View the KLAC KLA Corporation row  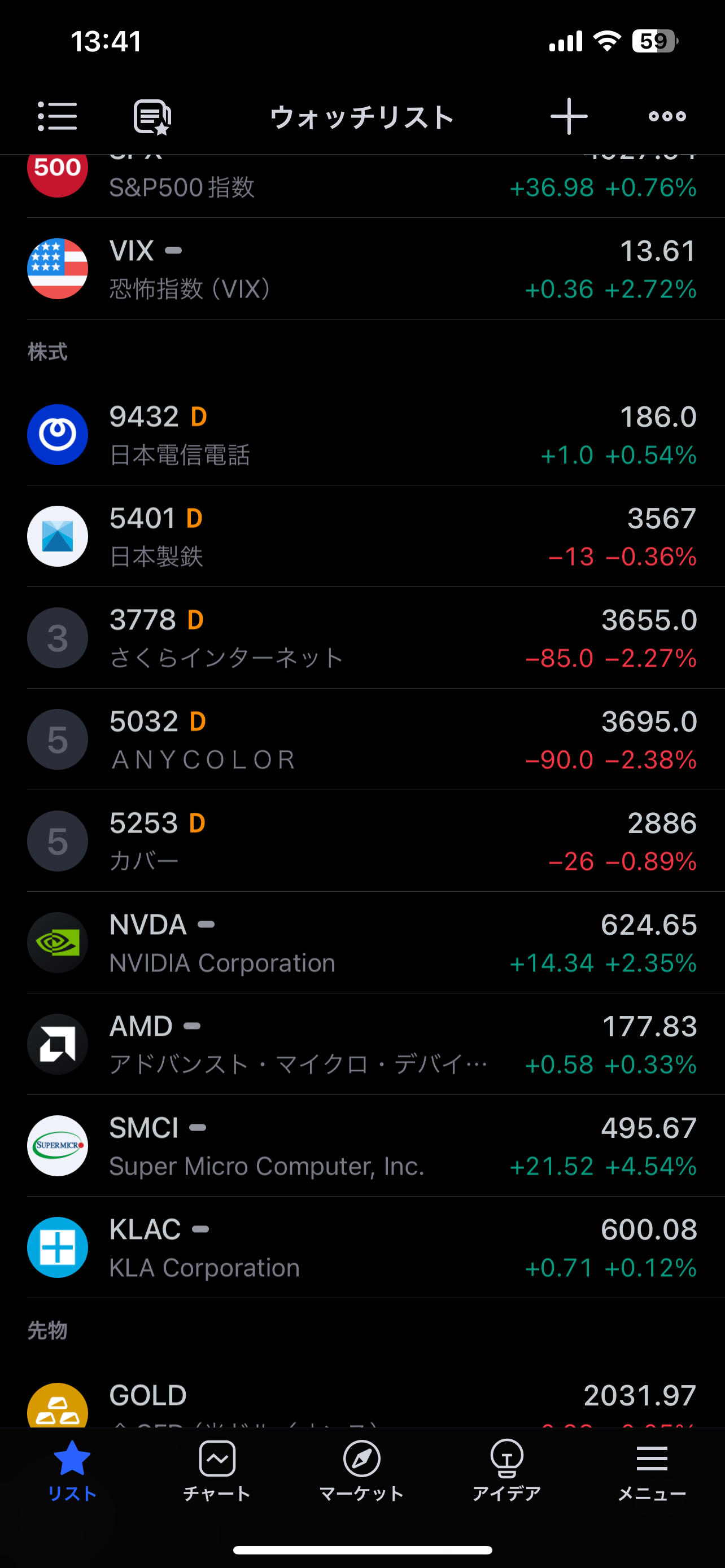point(362,1248)
